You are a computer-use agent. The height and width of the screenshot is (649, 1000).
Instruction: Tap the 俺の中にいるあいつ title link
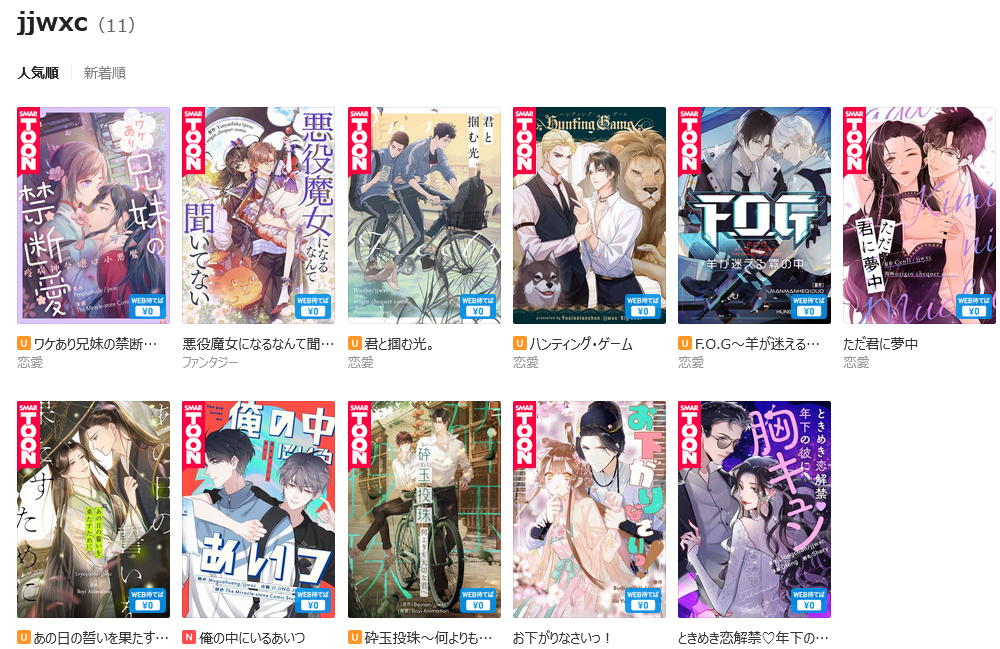[252, 637]
